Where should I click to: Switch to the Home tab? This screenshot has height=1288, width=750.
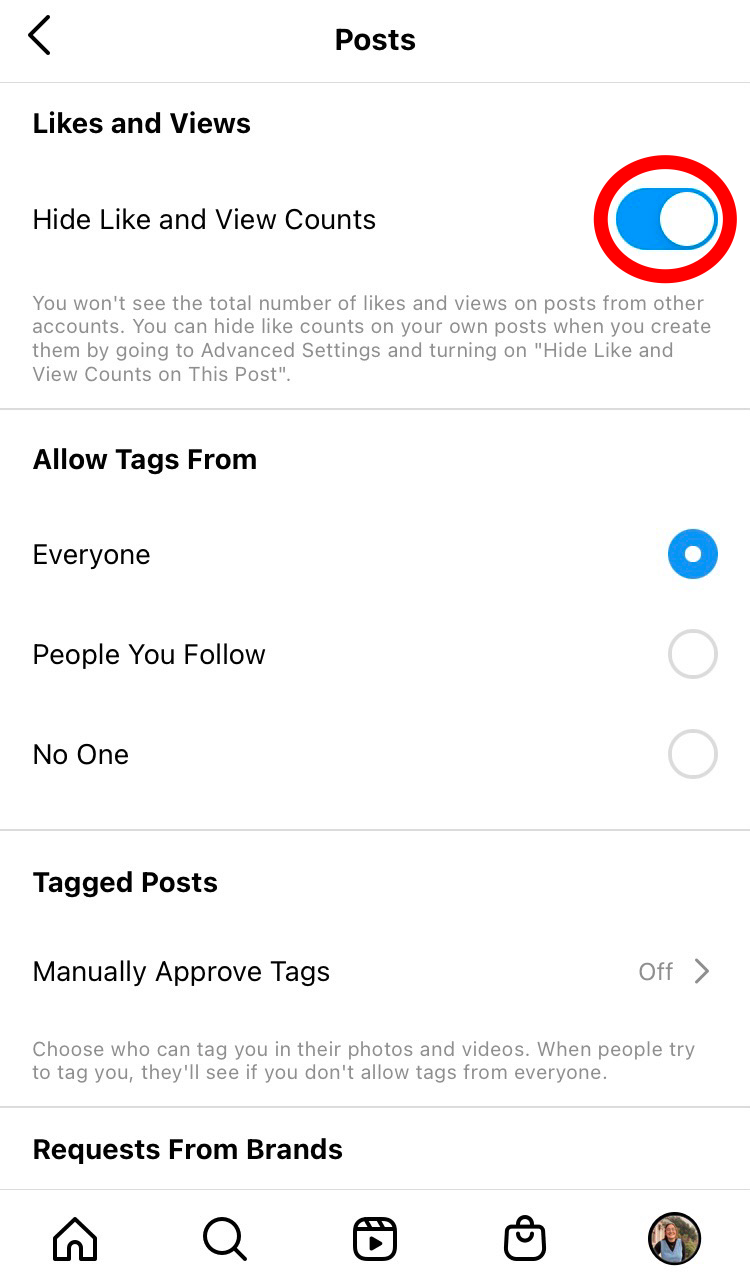click(x=75, y=1239)
